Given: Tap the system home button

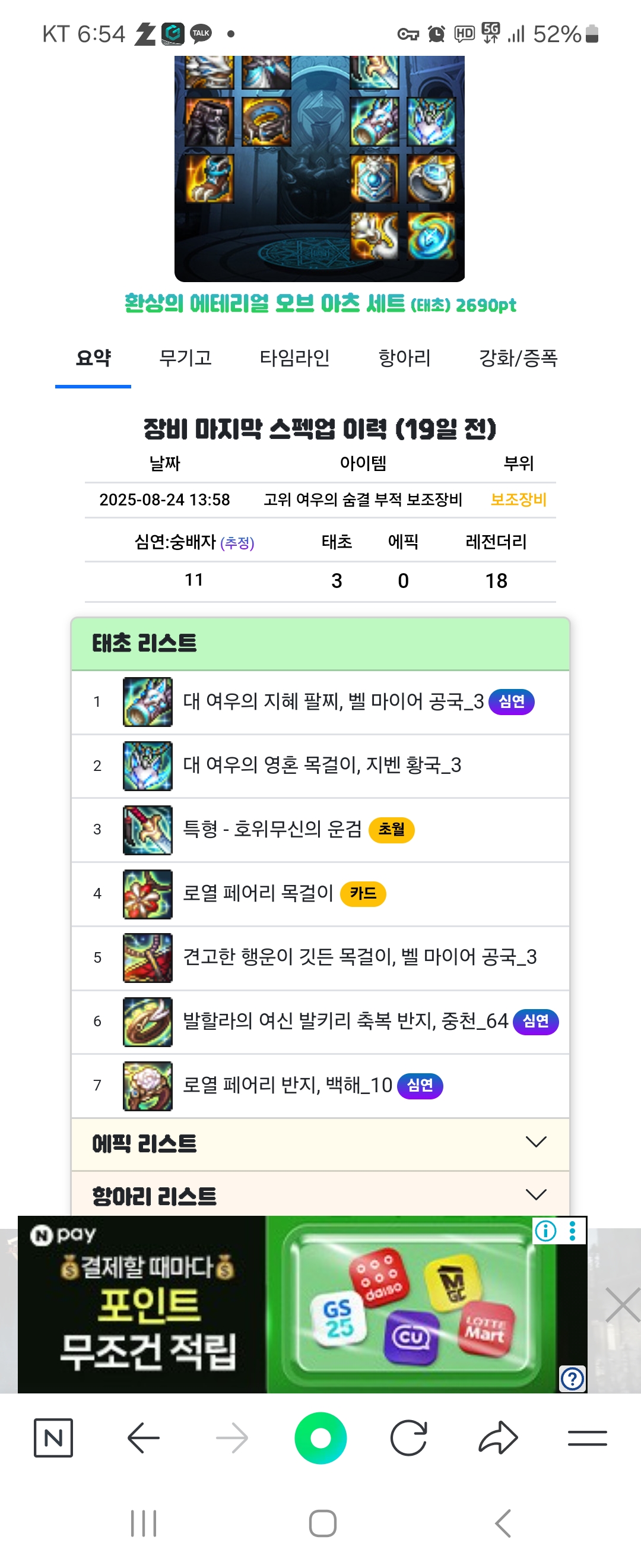Looking at the screenshot, I should click(322, 1523).
